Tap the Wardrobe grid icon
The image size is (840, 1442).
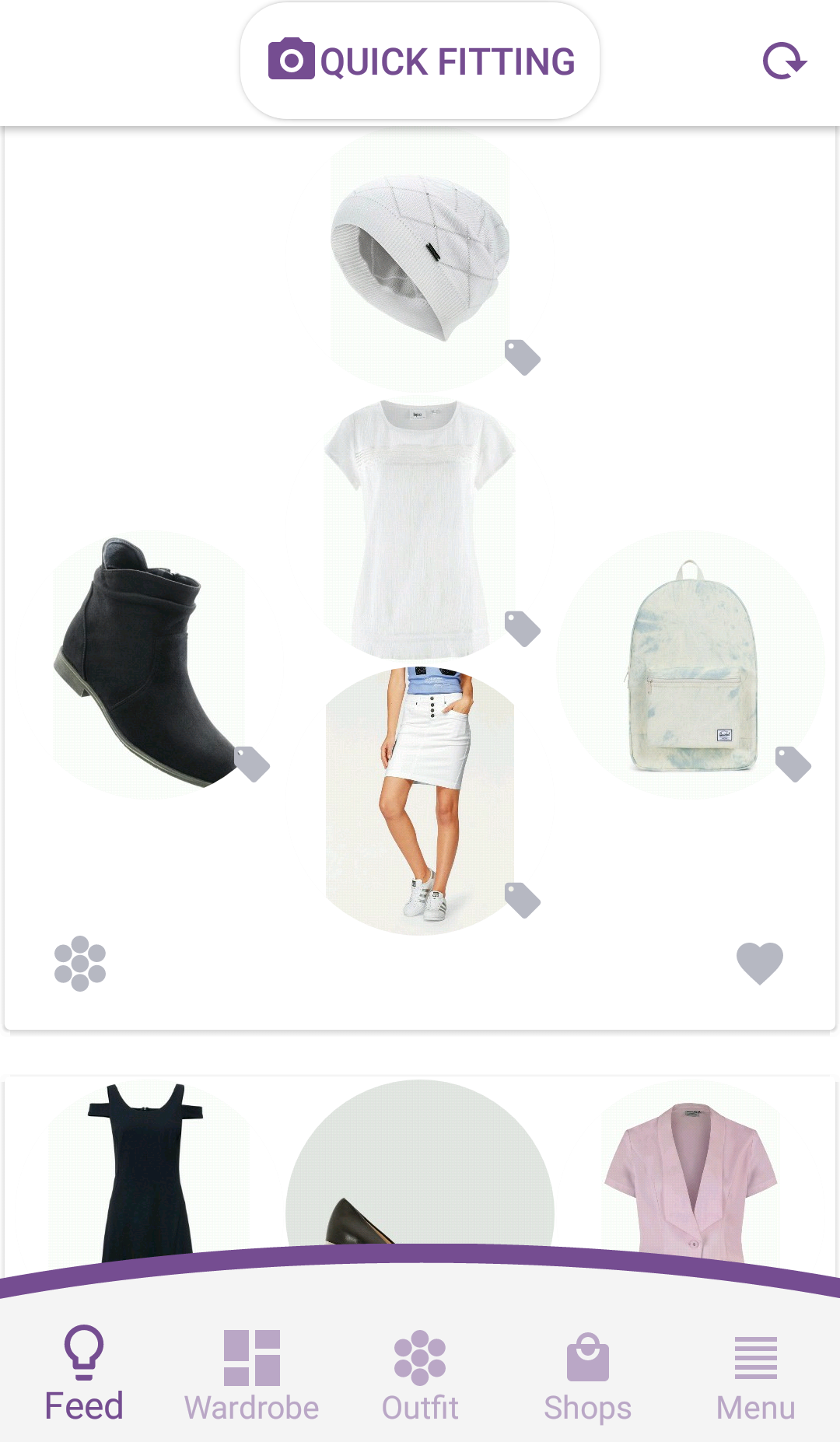pos(250,1355)
